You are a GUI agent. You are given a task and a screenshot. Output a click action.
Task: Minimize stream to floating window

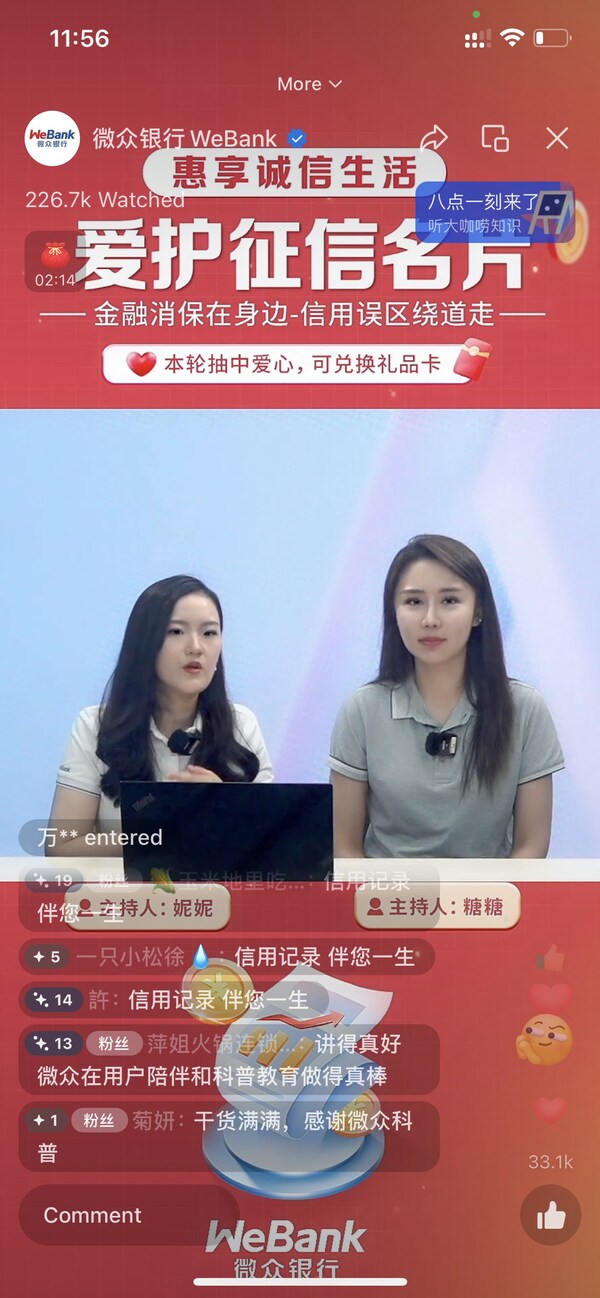(495, 138)
